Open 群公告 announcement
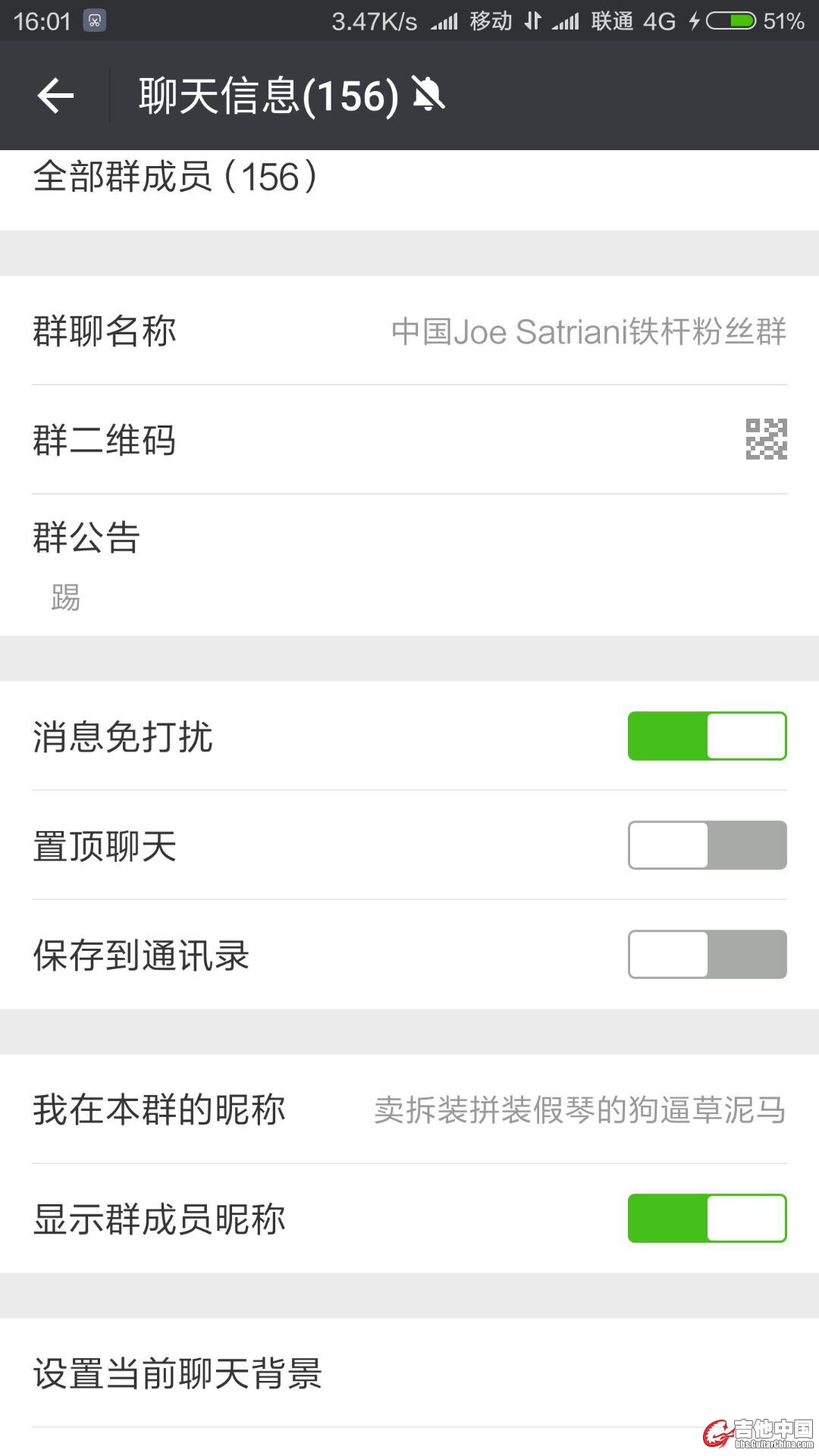Image resolution: width=819 pixels, height=1456 pixels. [409, 565]
